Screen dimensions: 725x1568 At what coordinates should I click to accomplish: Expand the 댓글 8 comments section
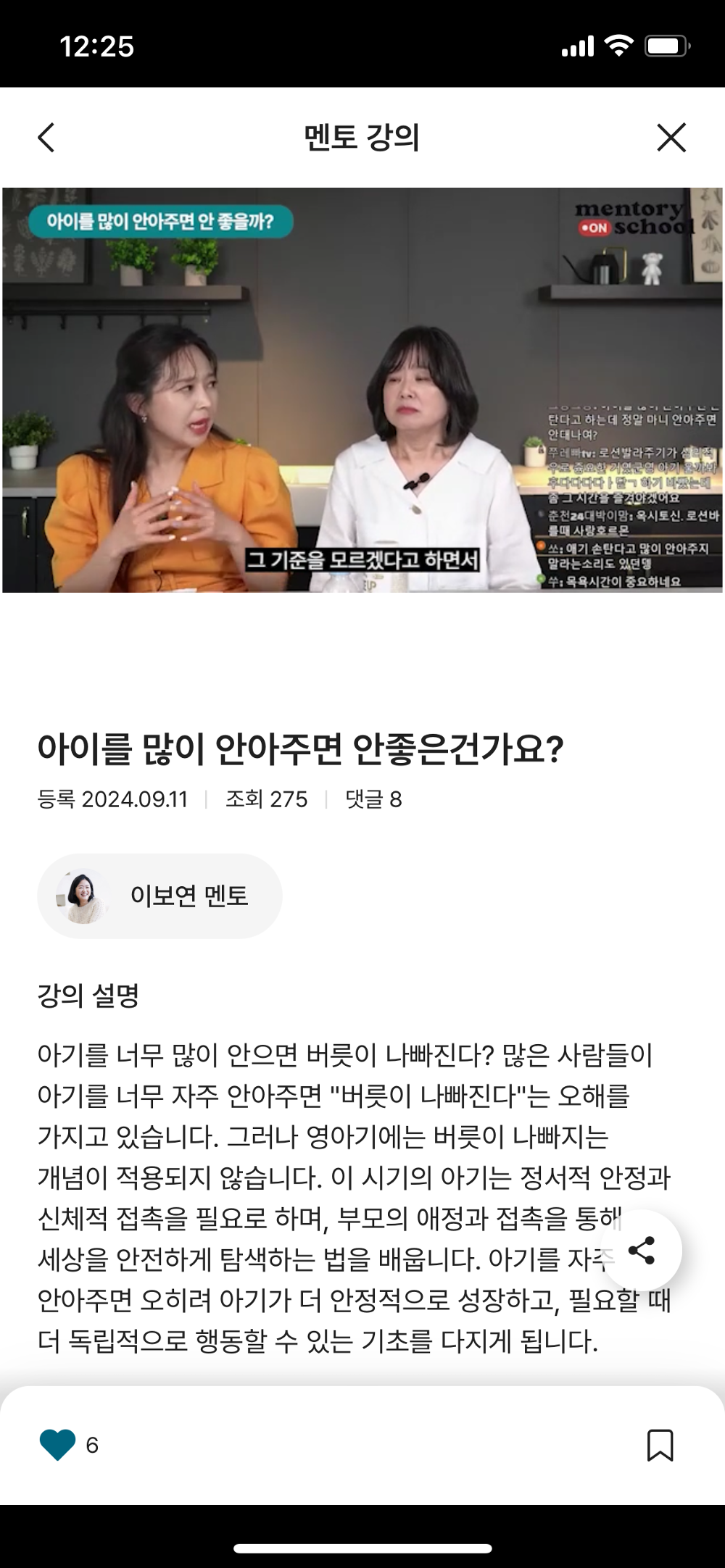(374, 800)
